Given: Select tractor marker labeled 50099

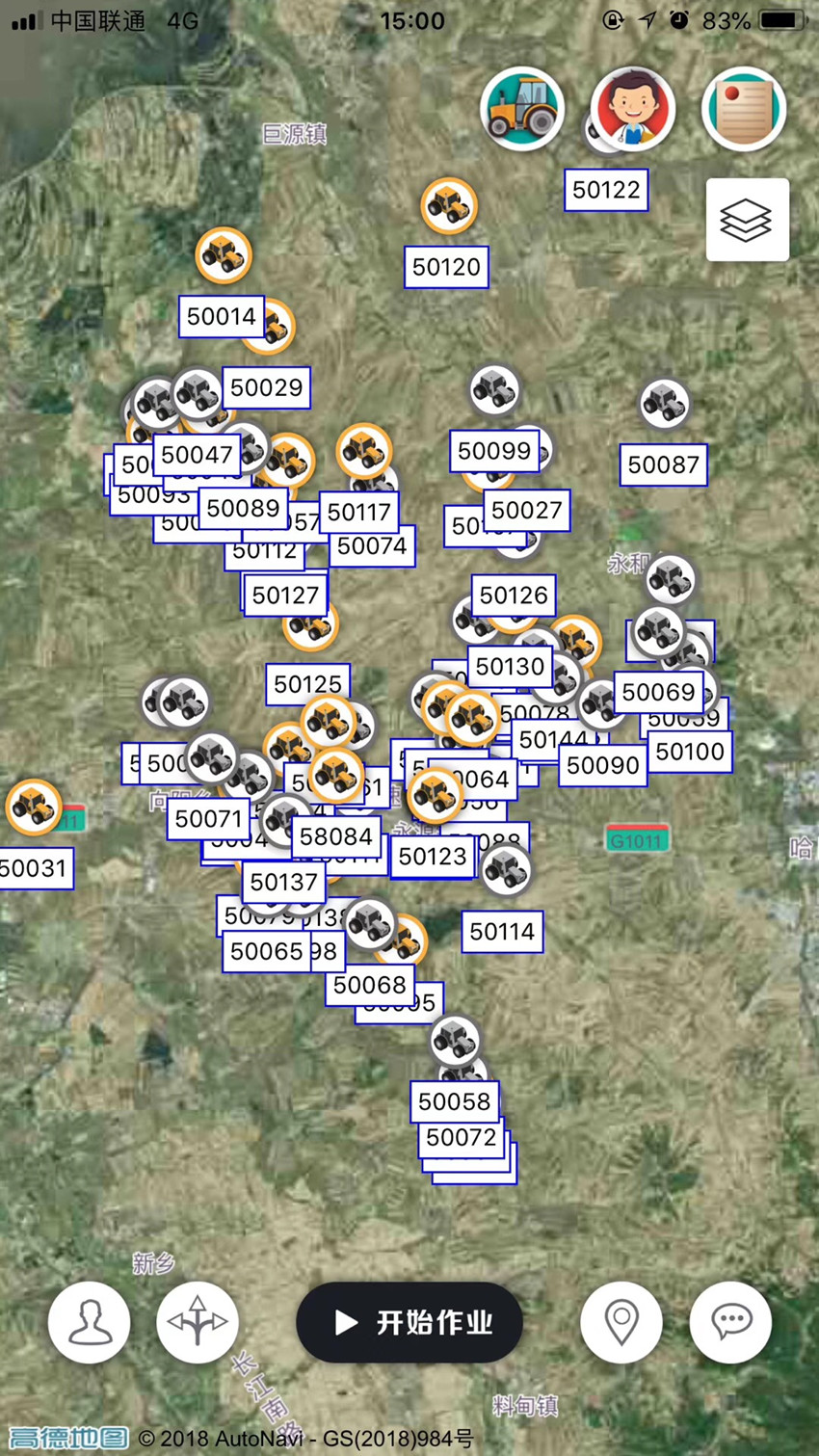Looking at the screenshot, I should [494, 390].
